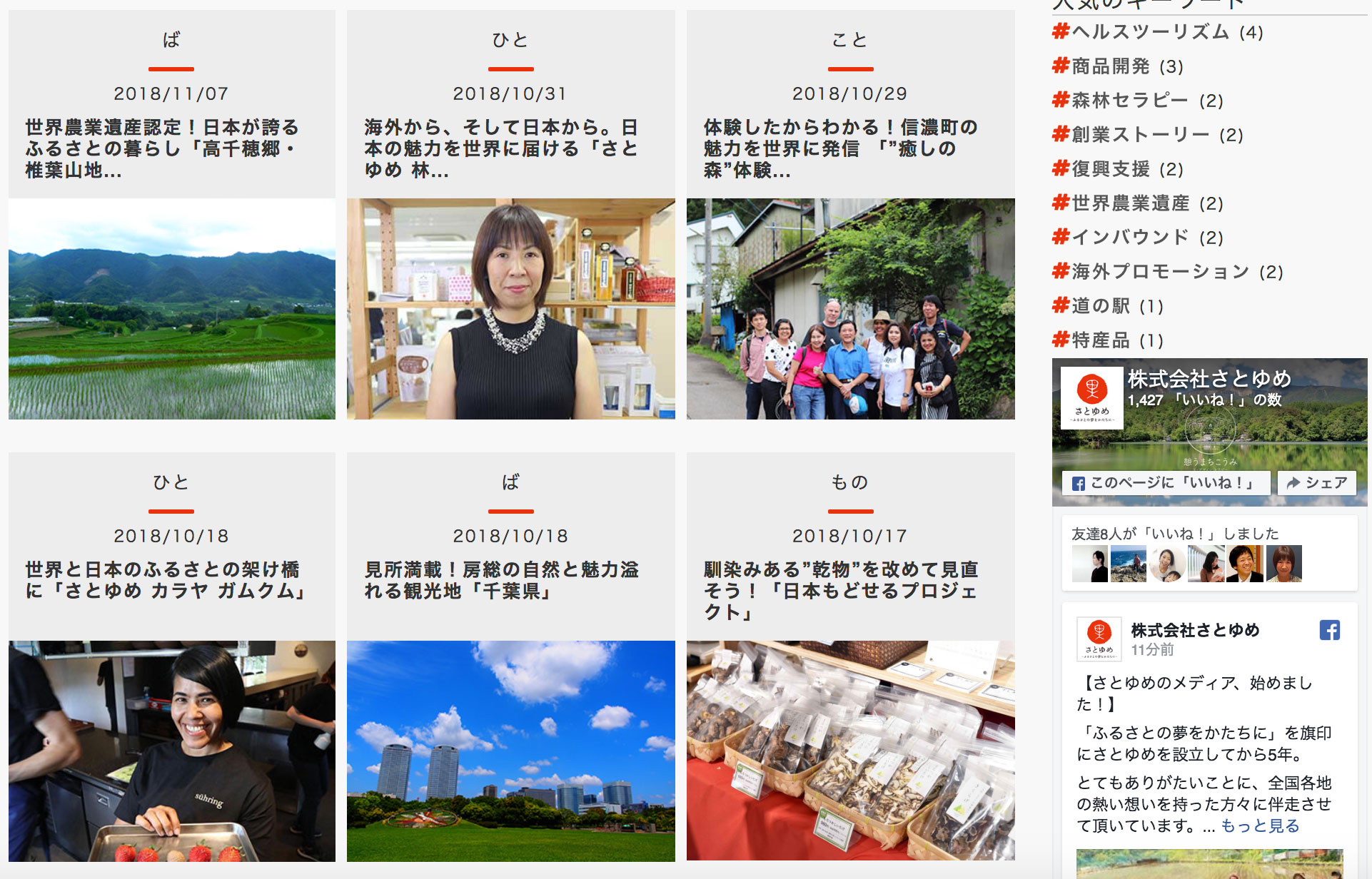This screenshot has height=879, width=1372.
Task: Select the #復興支援 keyword
Action: pos(1118,169)
